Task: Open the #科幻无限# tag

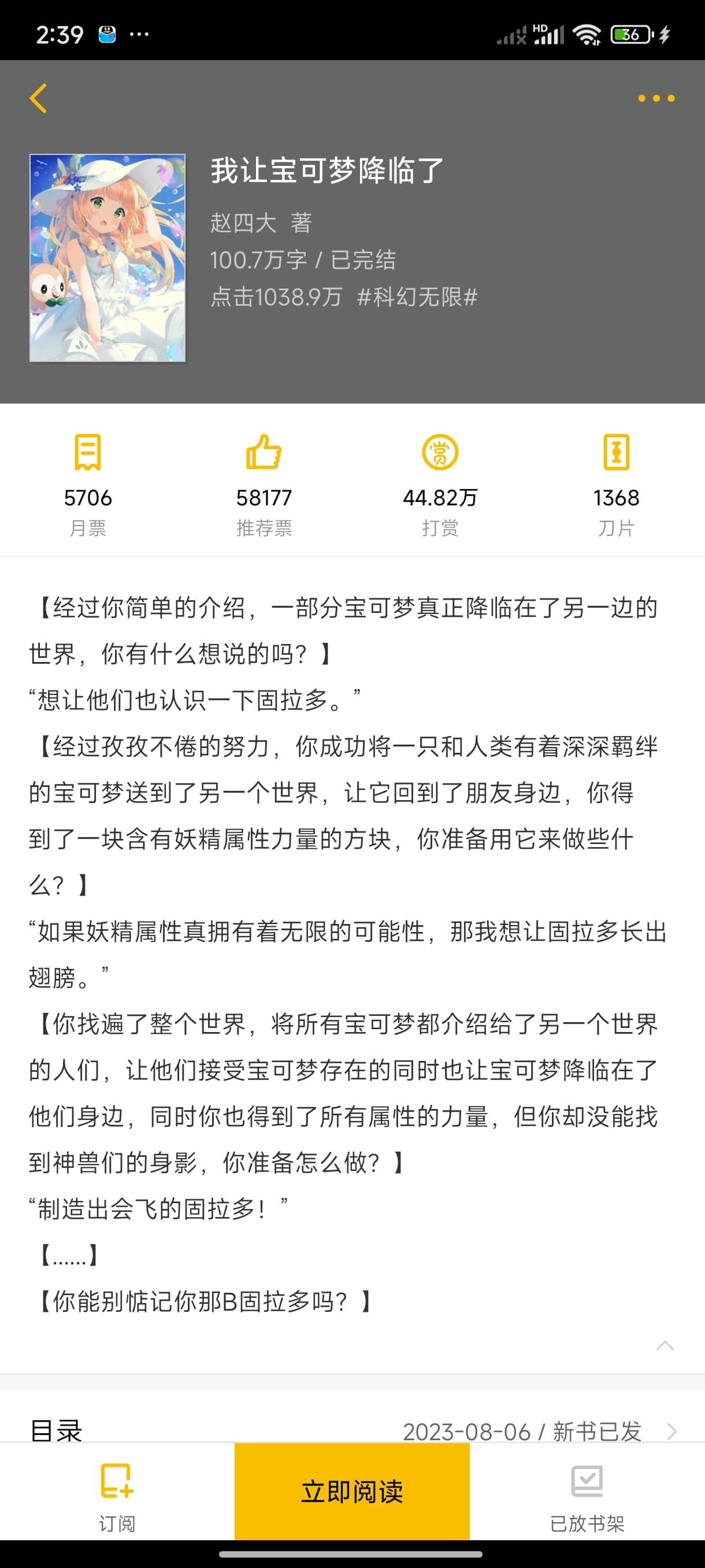Action: click(417, 297)
